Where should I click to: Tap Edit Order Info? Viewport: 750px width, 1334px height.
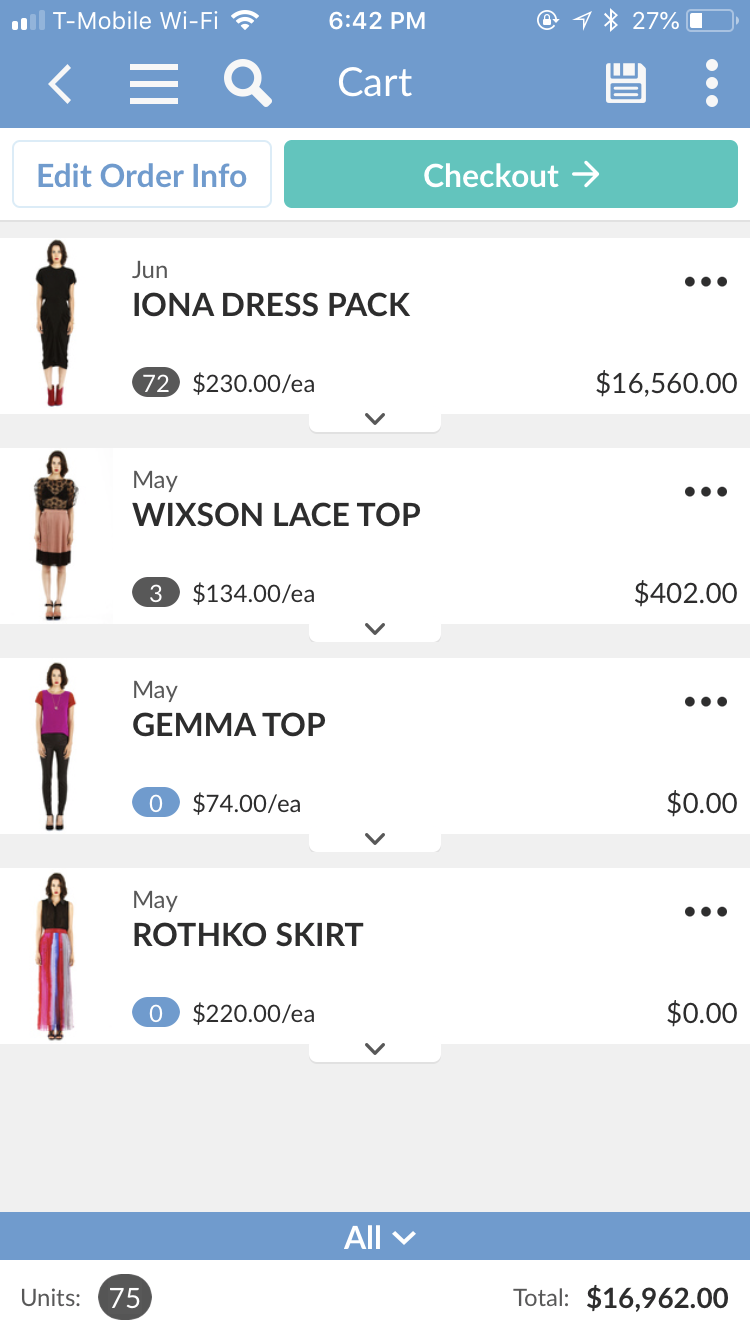[x=142, y=175]
